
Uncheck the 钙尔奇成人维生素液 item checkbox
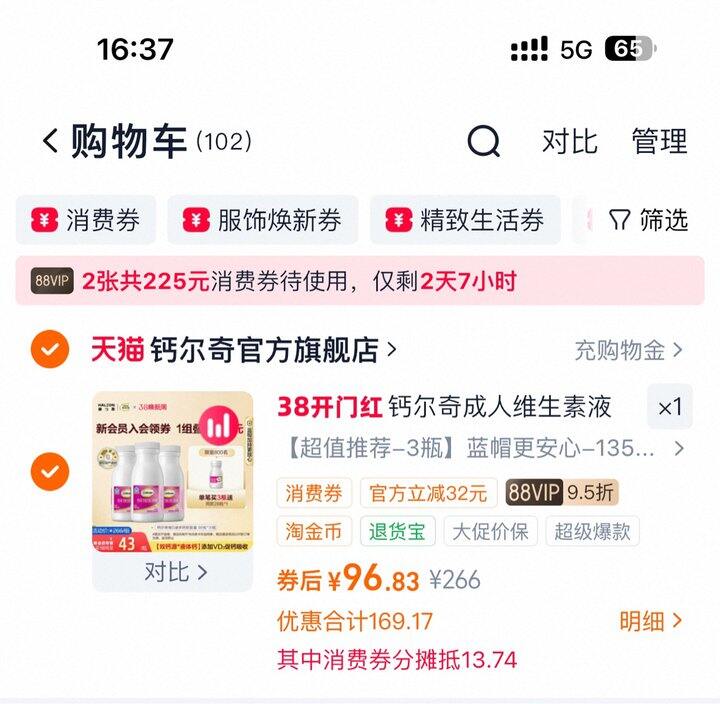(x=50, y=472)
